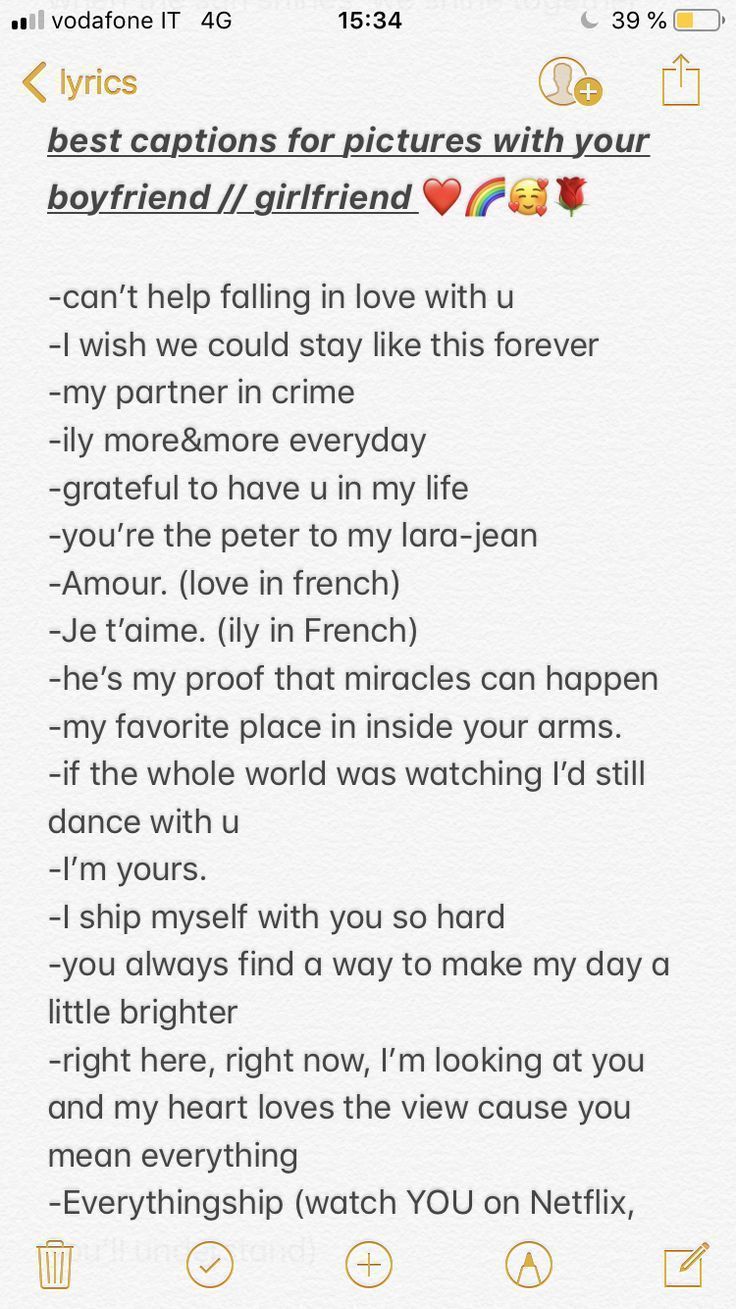Tap the note title about best captions

tap(350, 168)
